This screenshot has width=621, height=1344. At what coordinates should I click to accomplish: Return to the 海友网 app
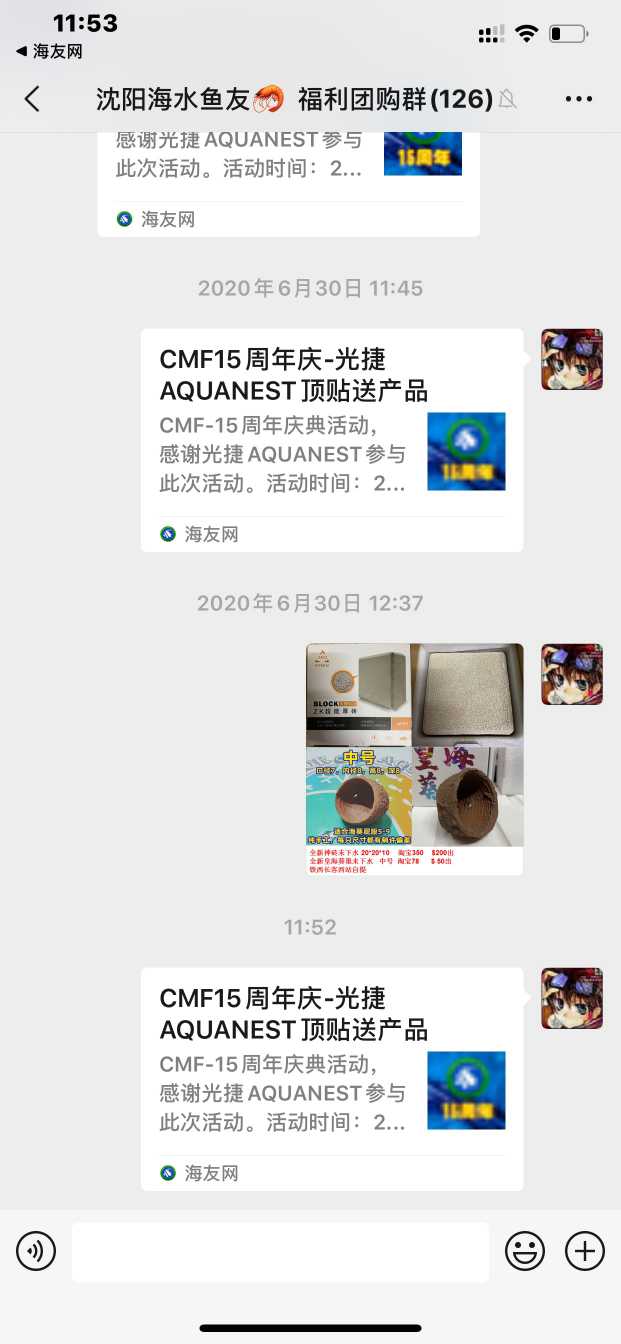(48, 51)
